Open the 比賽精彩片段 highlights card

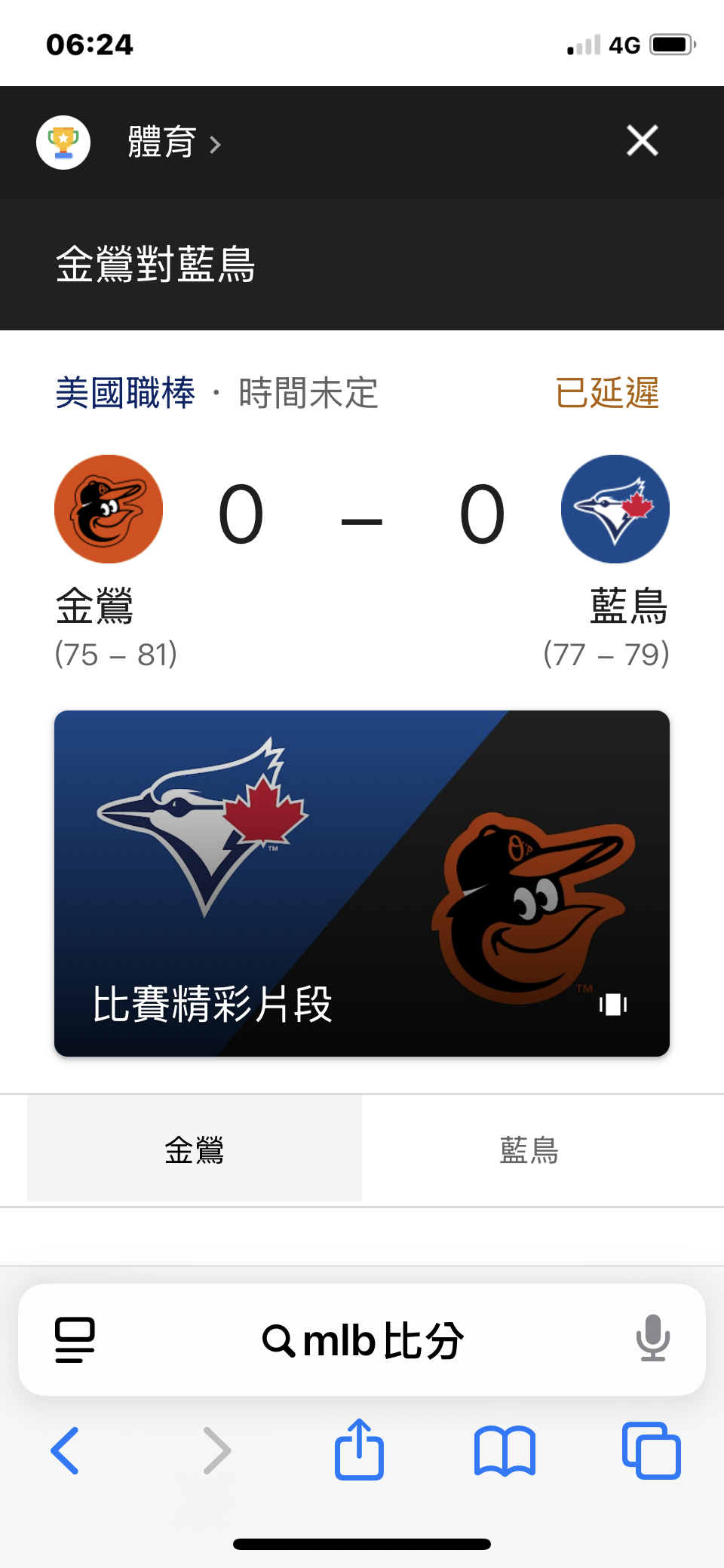362,883
